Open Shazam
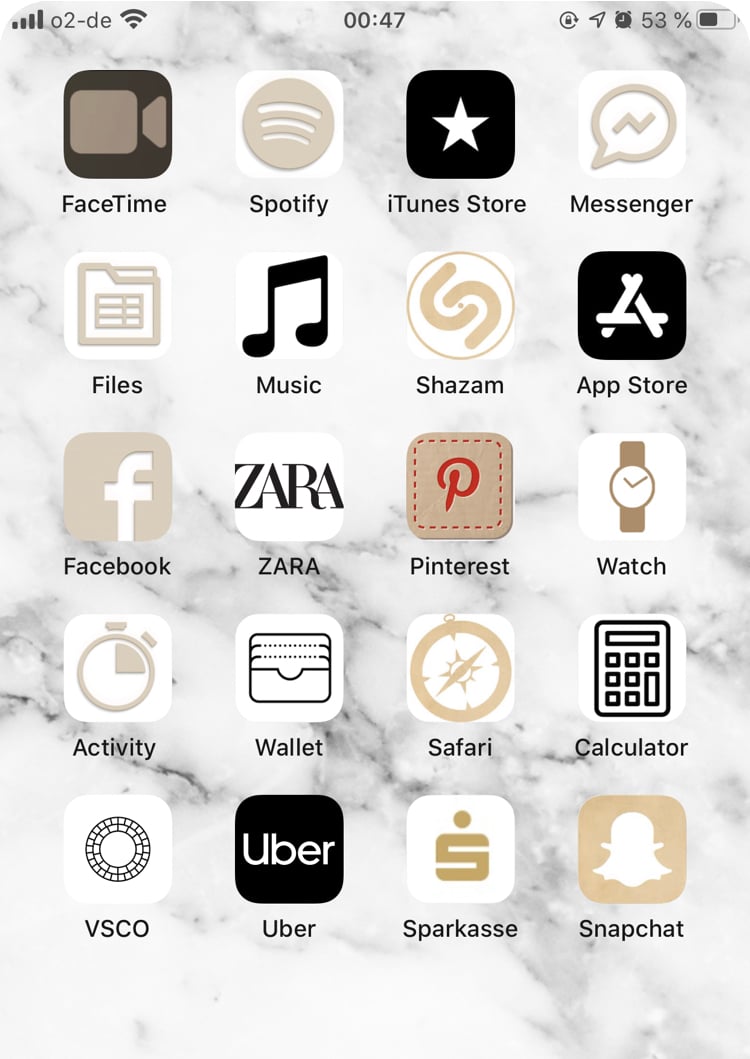The image size is (750, 1059). point(460,305)
